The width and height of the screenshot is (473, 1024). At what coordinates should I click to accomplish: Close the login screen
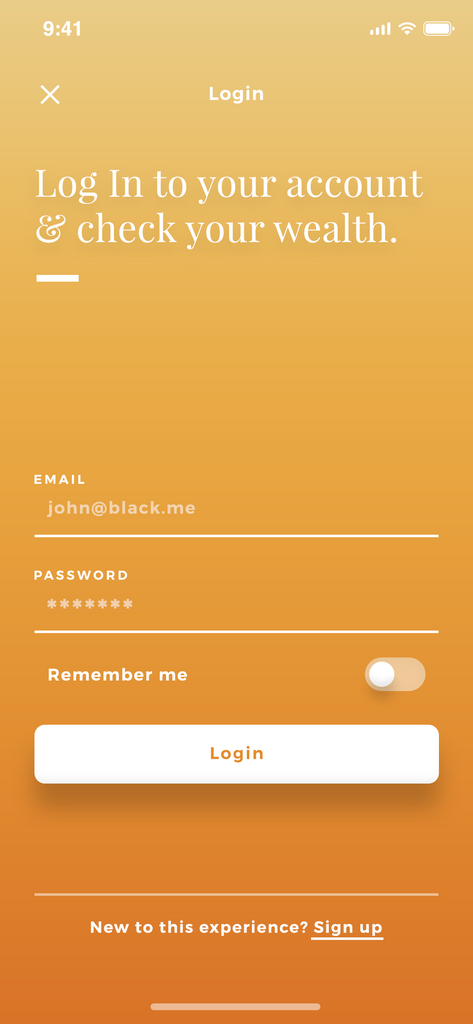pos(50,95)
